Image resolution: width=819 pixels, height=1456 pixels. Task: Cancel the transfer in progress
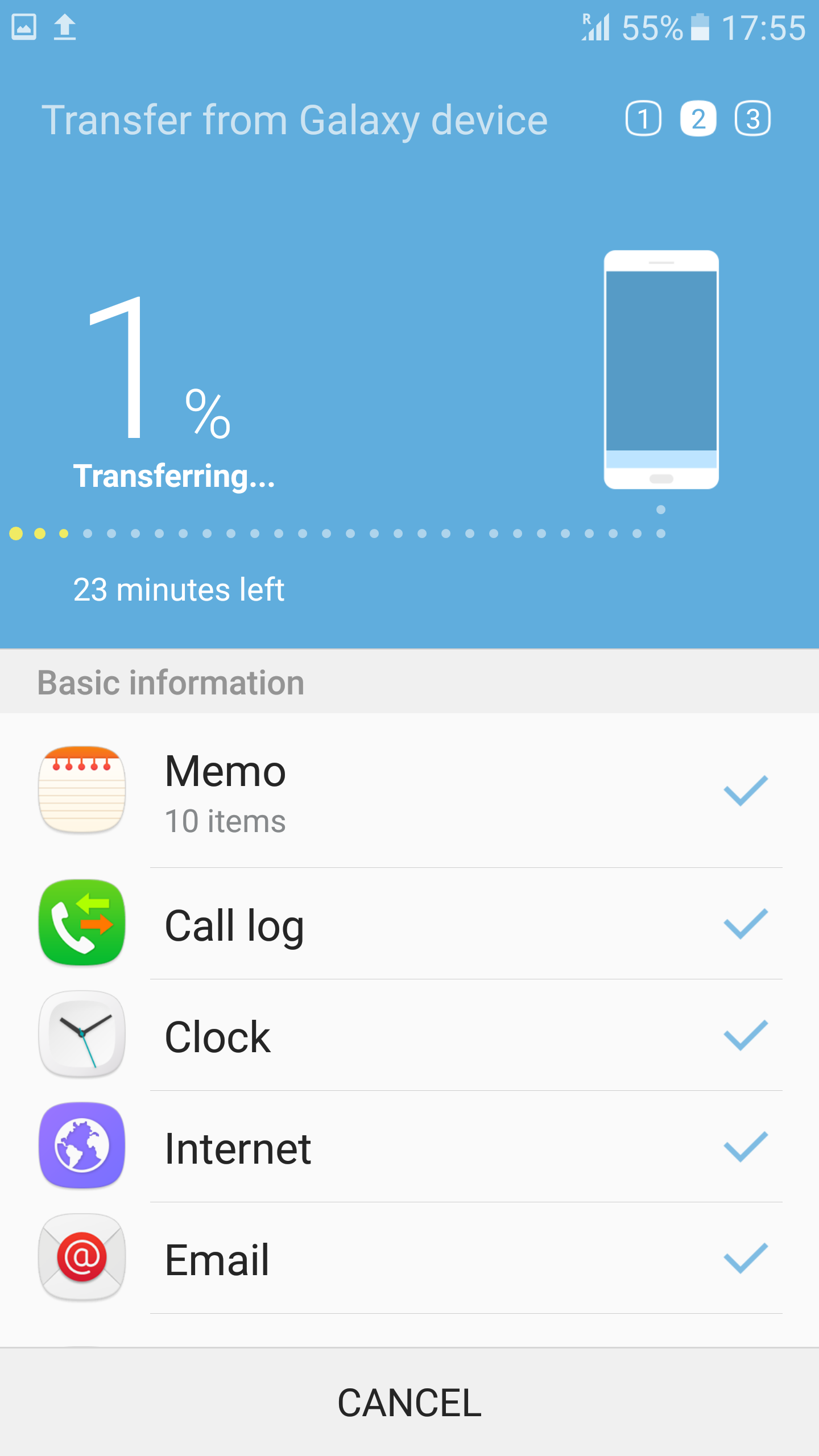pos(409,1402)
